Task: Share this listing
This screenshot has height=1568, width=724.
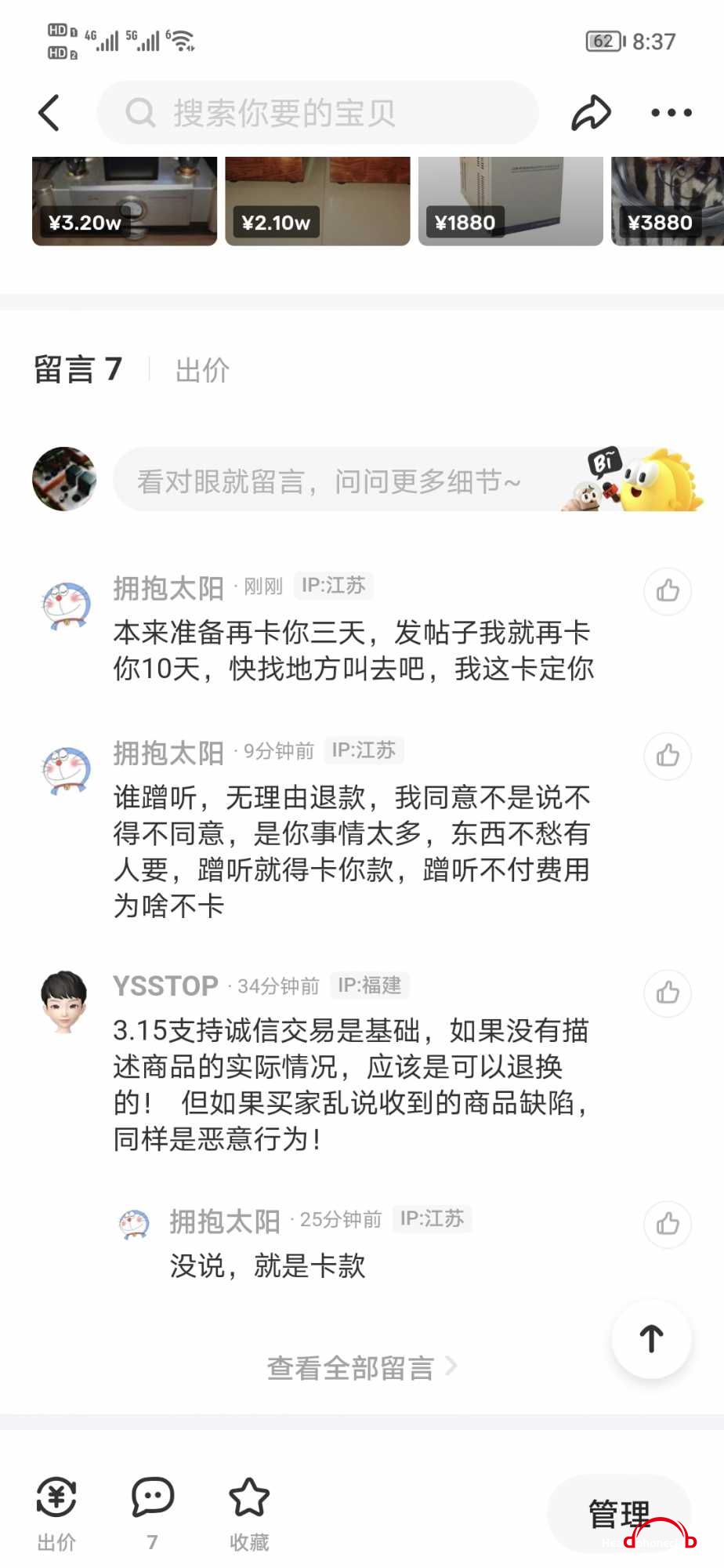Action: 591,113
